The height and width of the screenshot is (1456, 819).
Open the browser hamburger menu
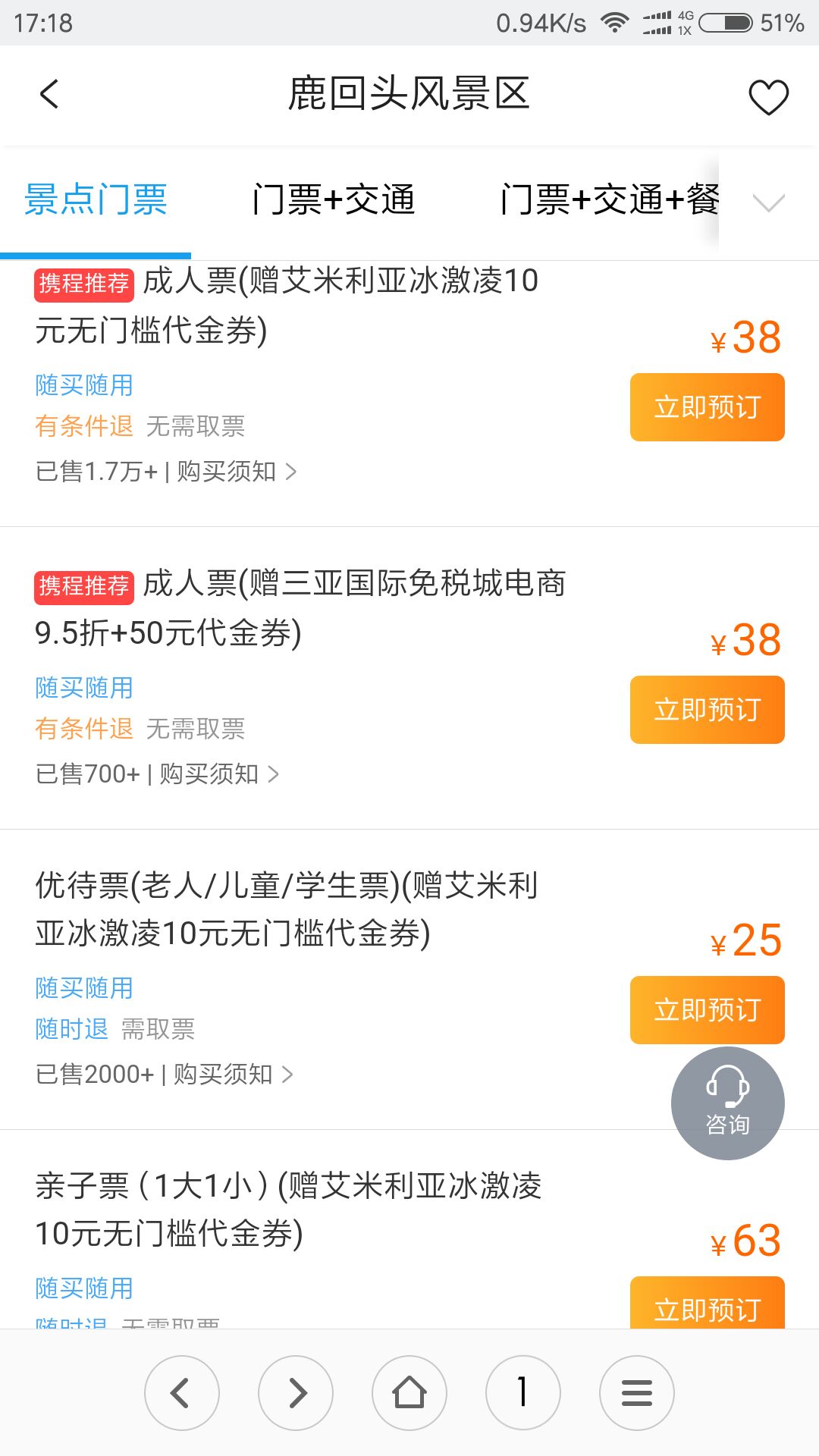click(x=637, y=1393)
